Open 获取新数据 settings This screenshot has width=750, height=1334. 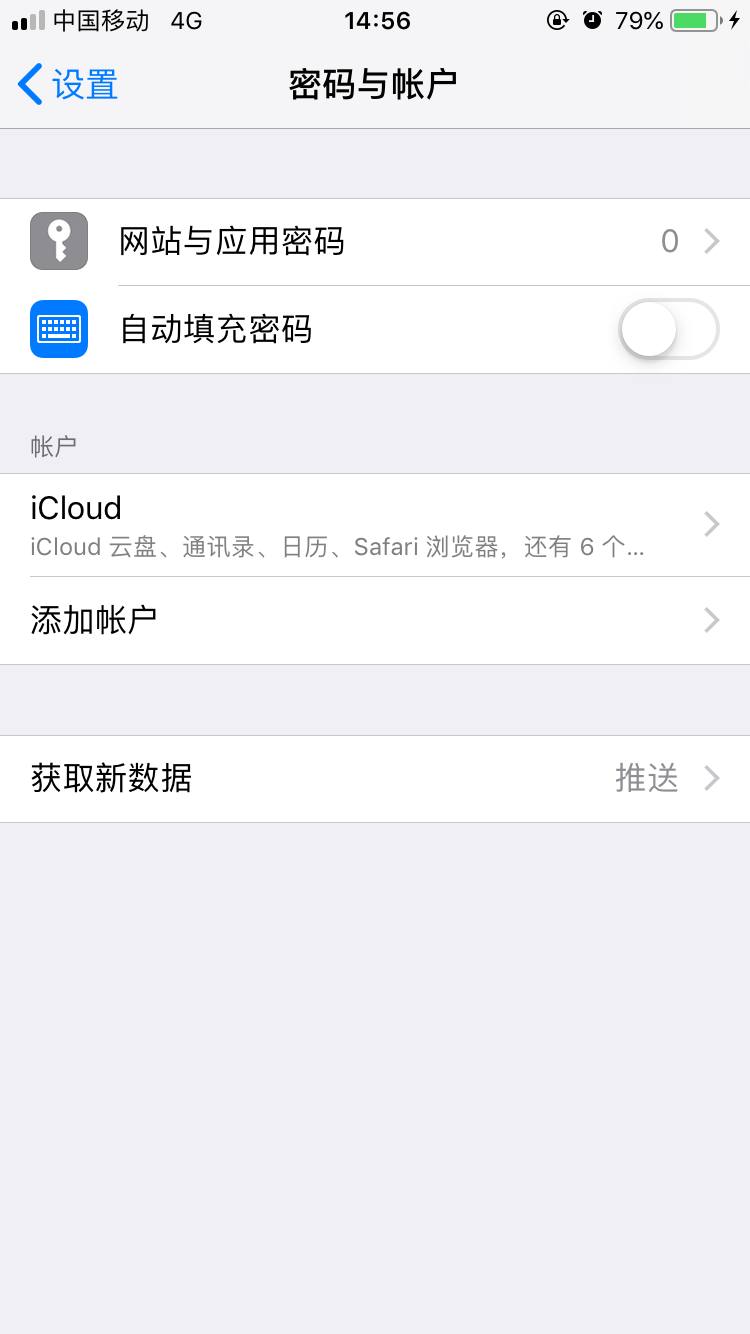click(375, 779)
